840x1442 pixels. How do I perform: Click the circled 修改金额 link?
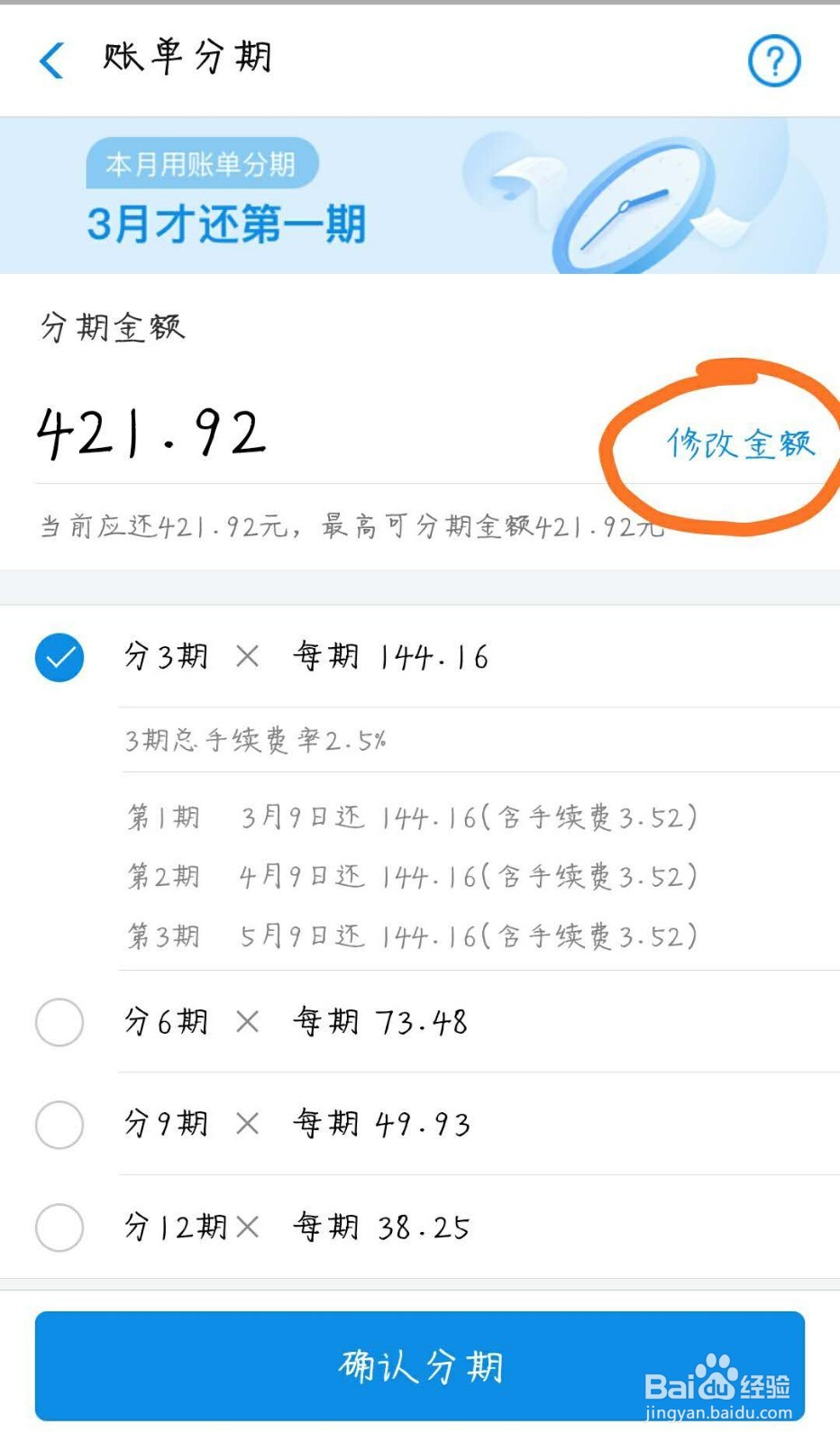click(x=741, y=444)
